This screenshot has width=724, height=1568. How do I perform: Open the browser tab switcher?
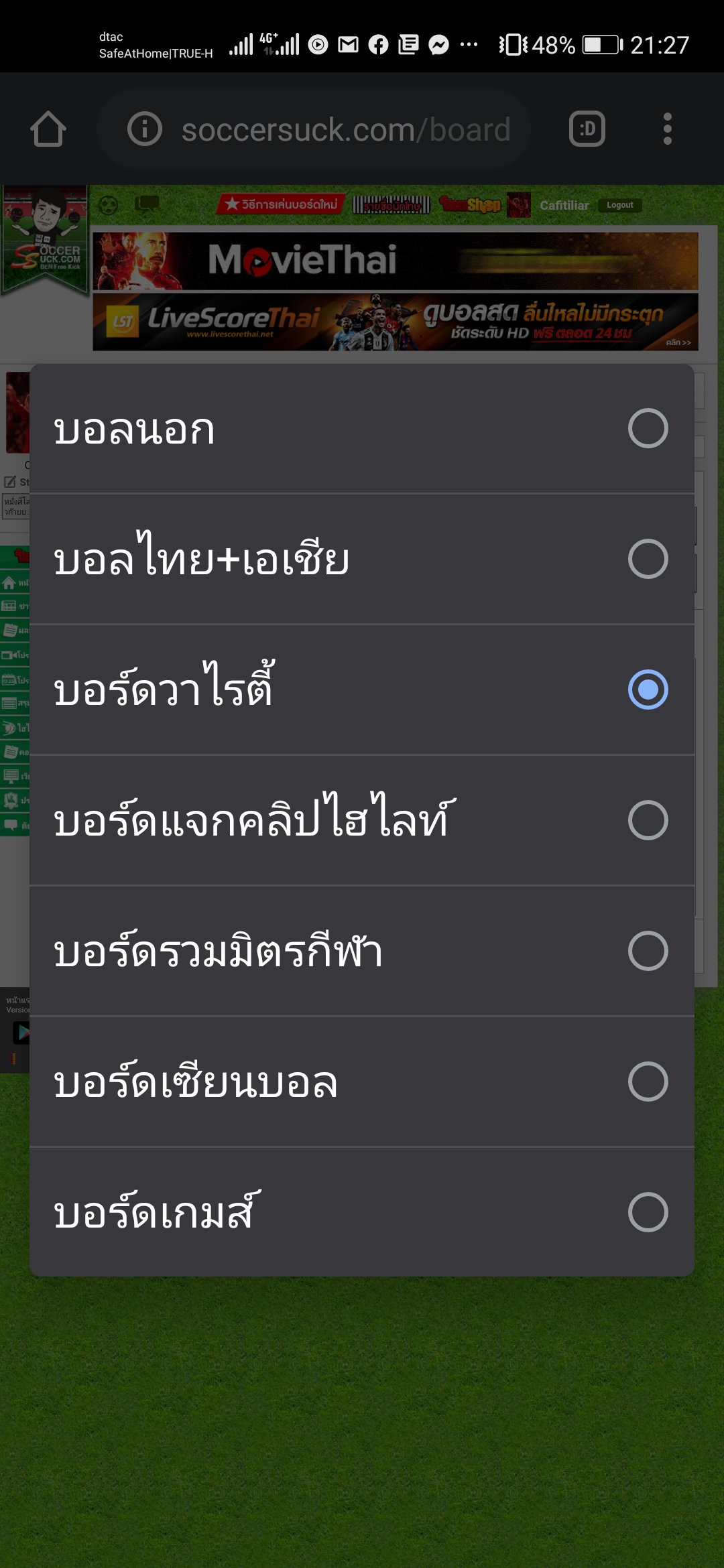(x=587, y=129)
